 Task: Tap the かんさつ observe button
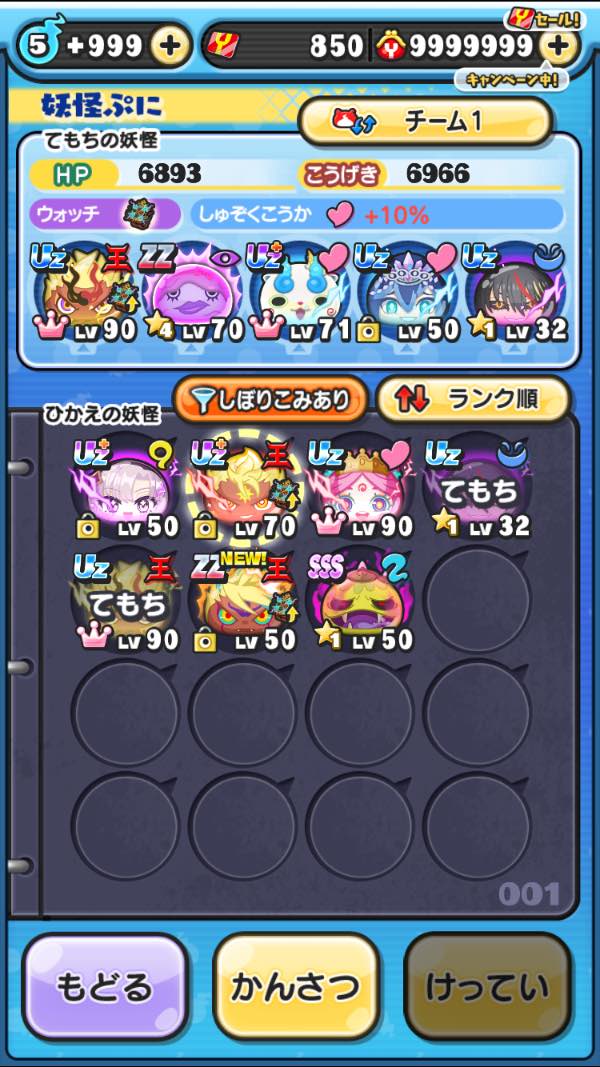click(x=295, y=987)
